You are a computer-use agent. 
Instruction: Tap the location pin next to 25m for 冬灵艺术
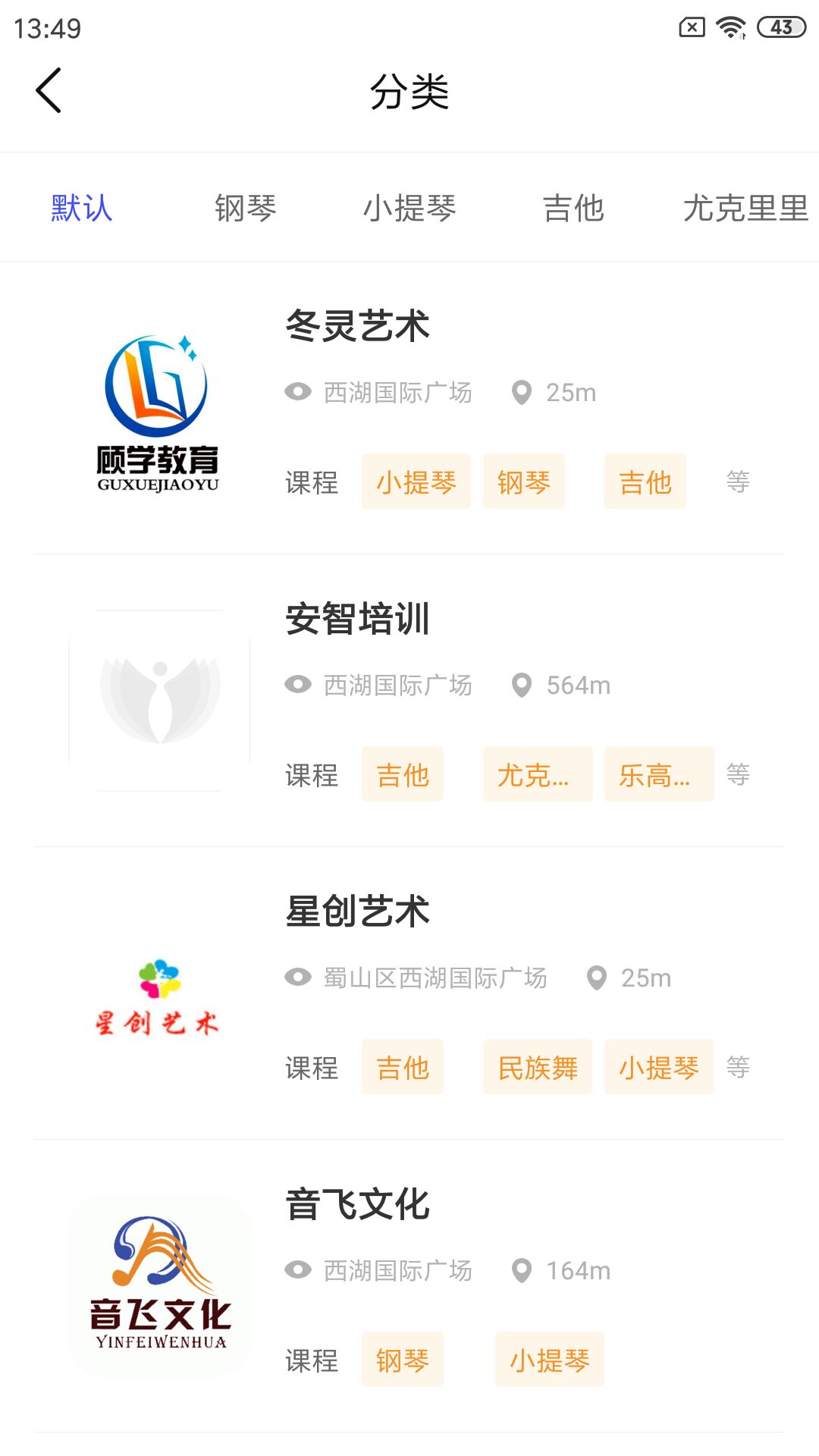(521, 391)
